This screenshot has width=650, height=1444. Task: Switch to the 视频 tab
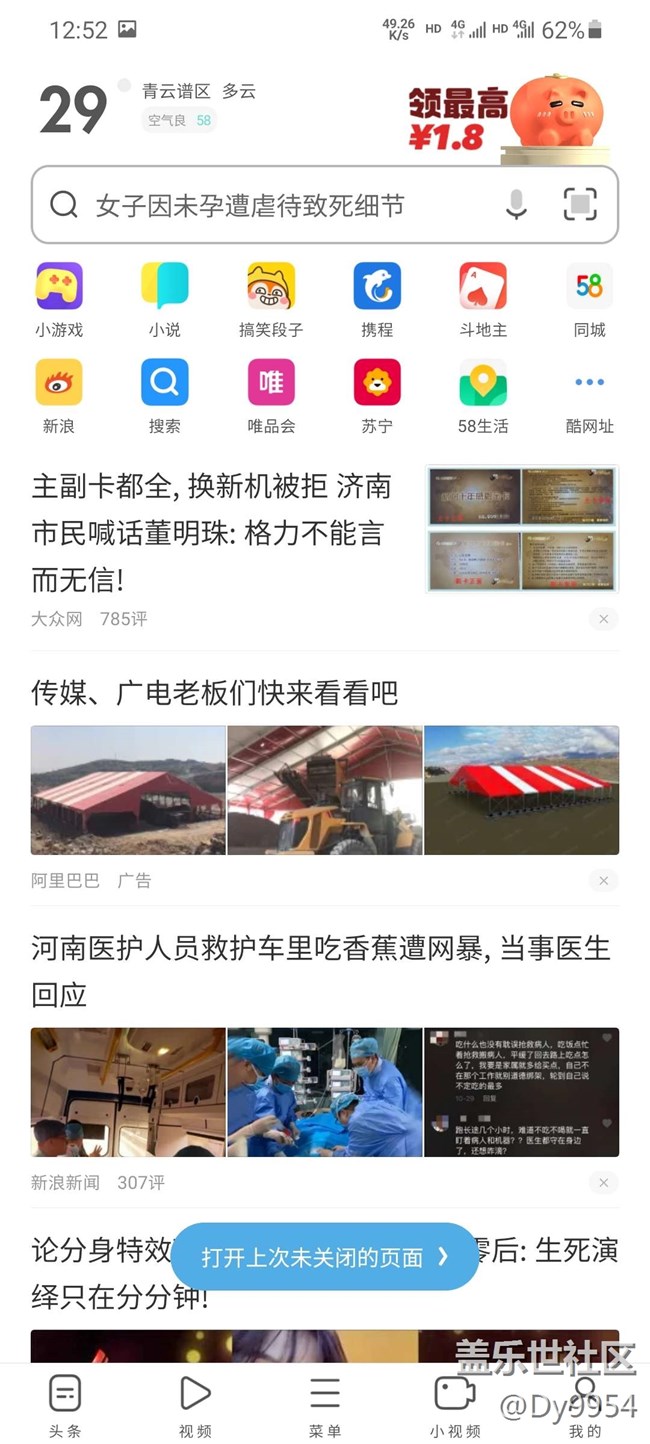click(195, 1403)
